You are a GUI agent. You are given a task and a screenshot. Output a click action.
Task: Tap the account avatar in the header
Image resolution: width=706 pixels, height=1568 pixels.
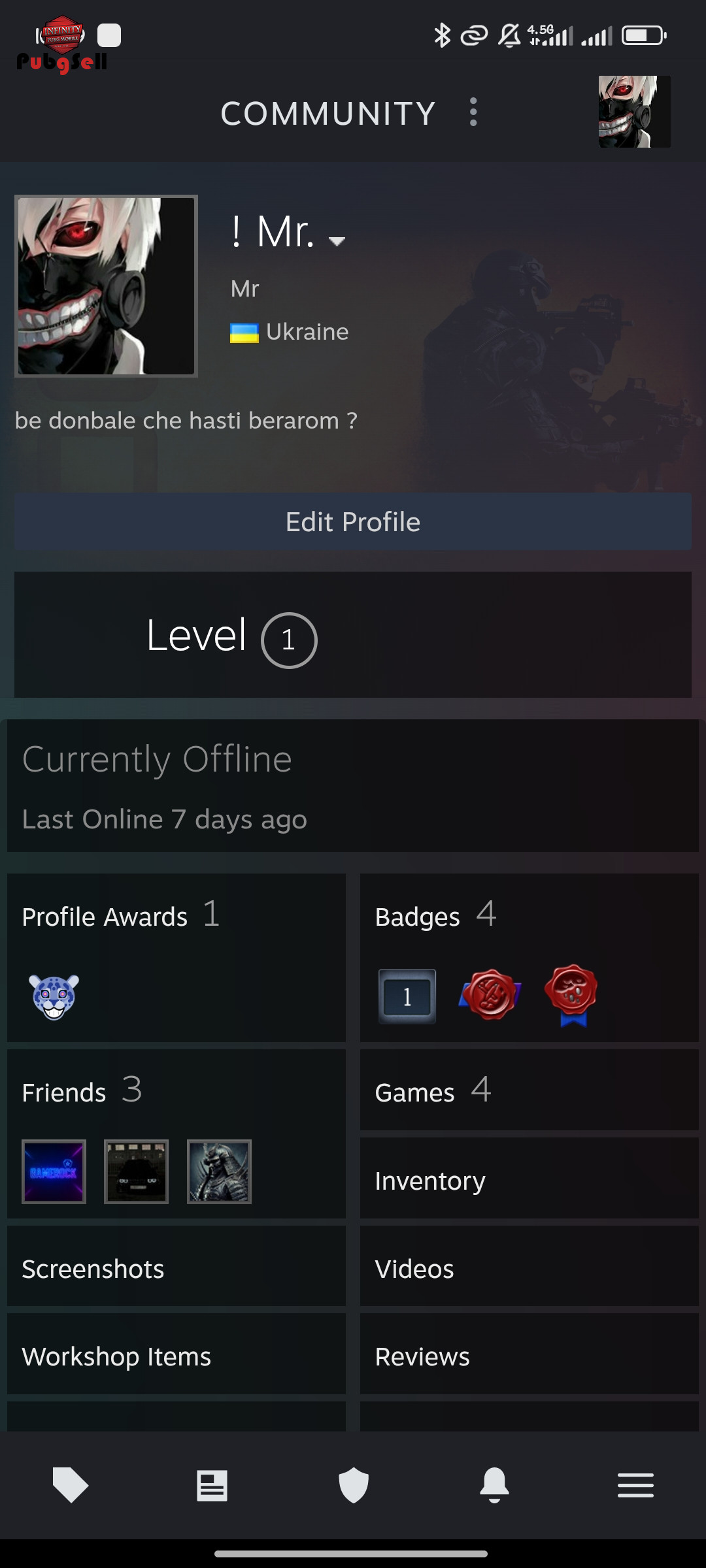(634, 112)
